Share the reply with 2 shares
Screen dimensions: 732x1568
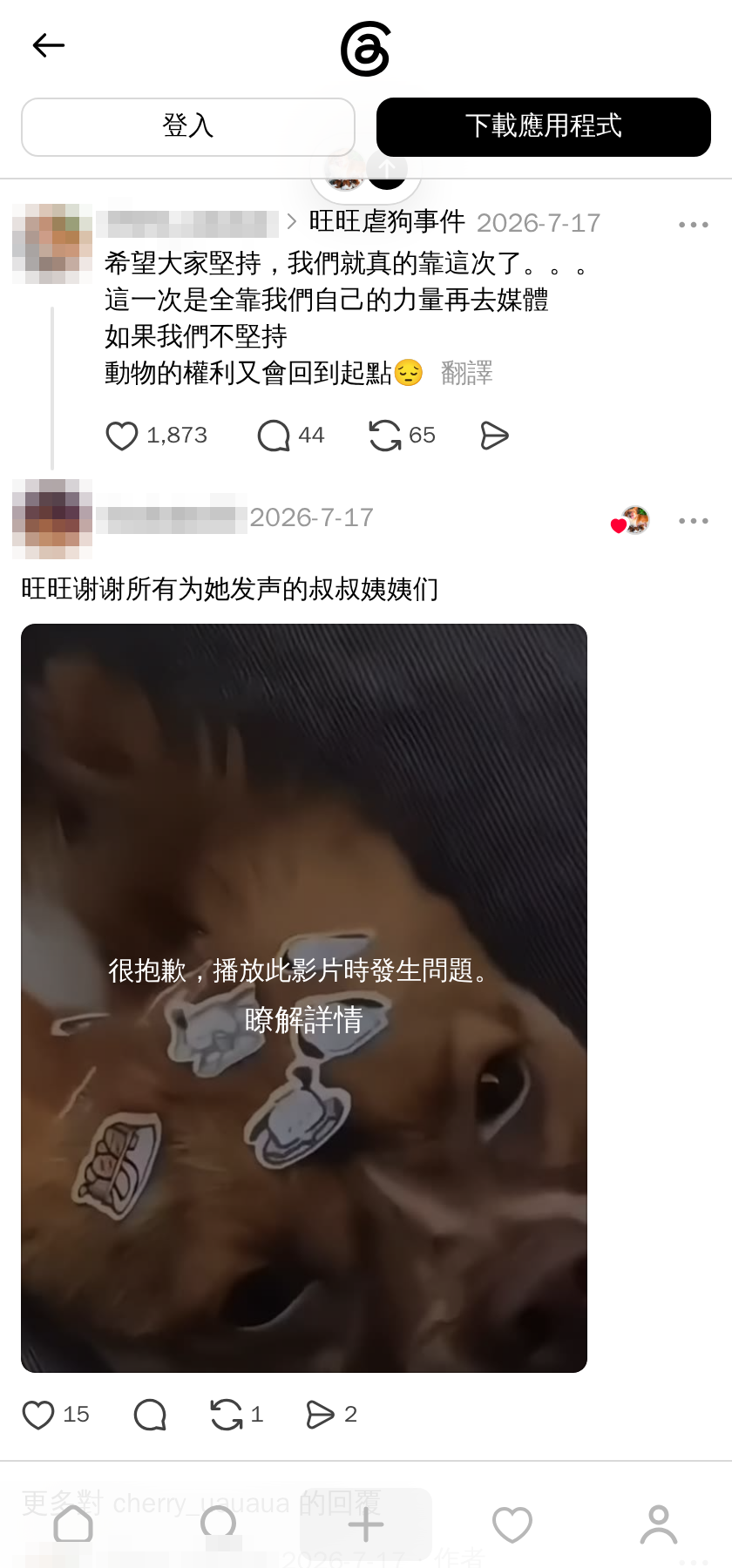click(320, 1415)
